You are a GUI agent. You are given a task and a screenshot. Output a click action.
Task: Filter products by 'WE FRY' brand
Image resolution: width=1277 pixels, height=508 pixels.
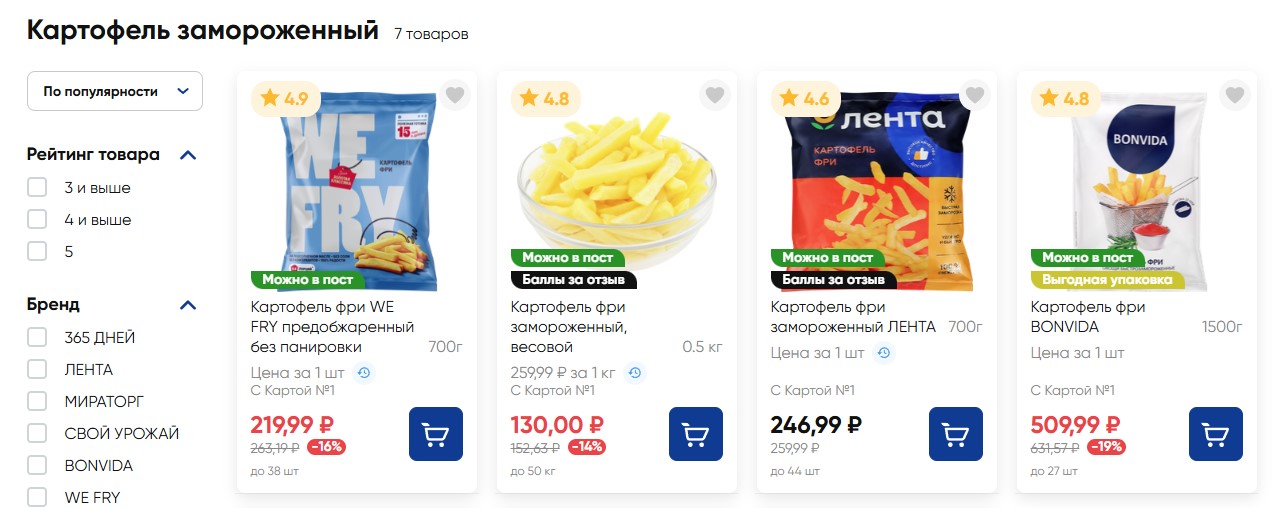tap(37, 497)
